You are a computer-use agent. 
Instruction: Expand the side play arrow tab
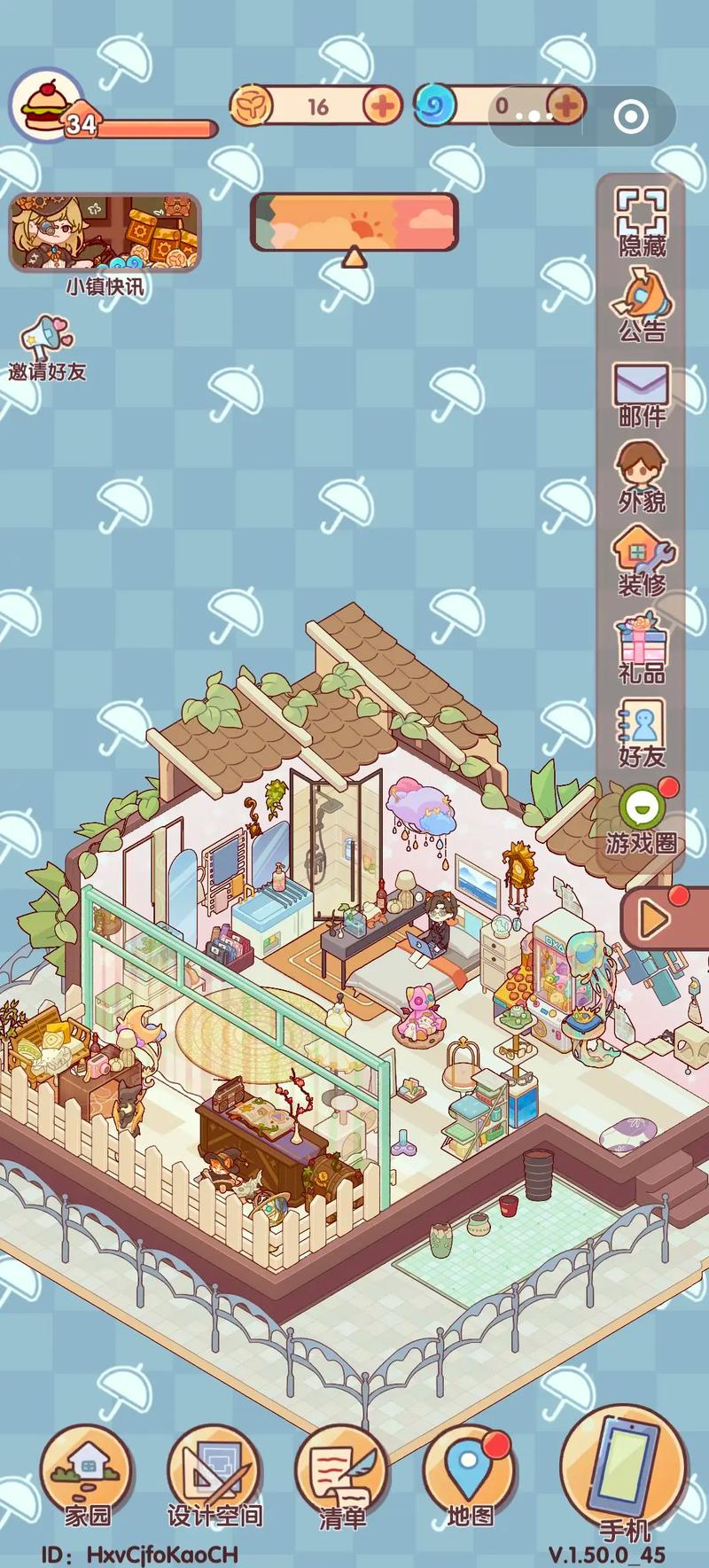coord(658,919)
